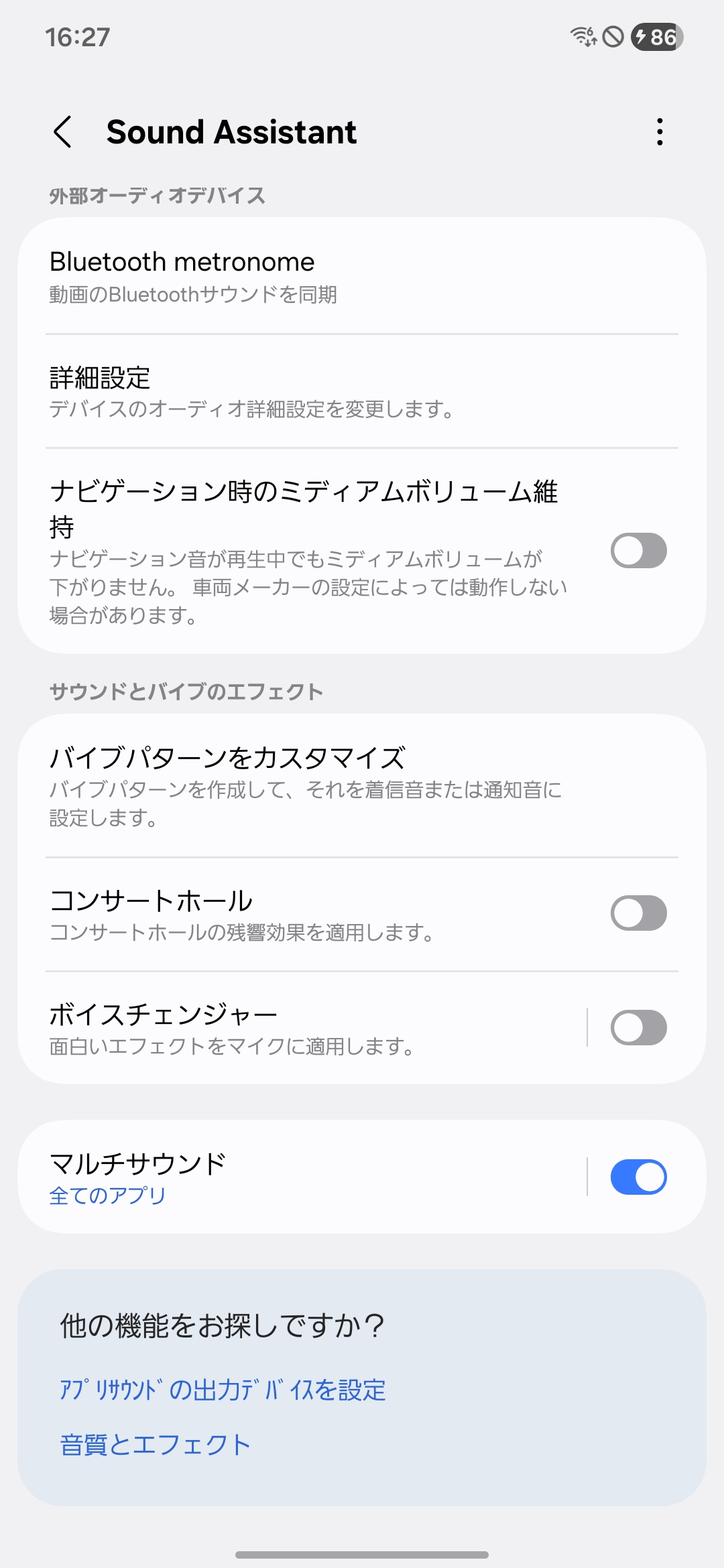This screenshot has width=724, height=1568.
Task: Open the 音質とエフェクト link
Action: [155, 1445]
